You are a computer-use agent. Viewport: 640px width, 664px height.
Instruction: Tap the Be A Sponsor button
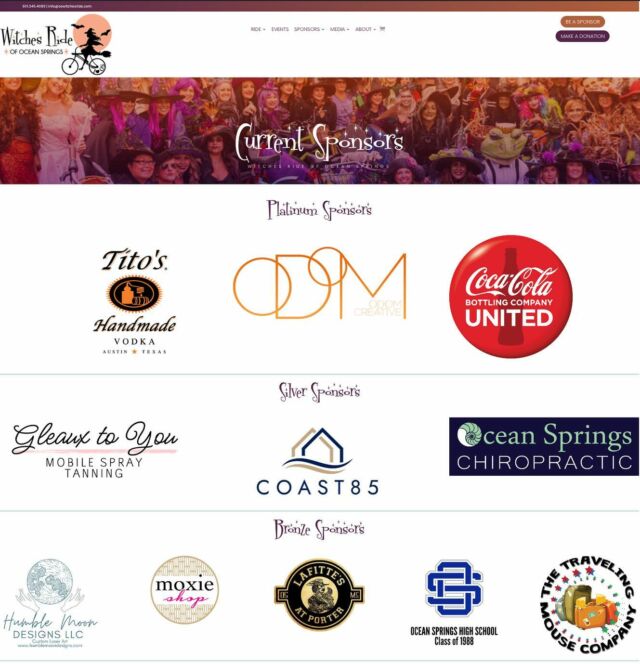[x=582, y=21]
